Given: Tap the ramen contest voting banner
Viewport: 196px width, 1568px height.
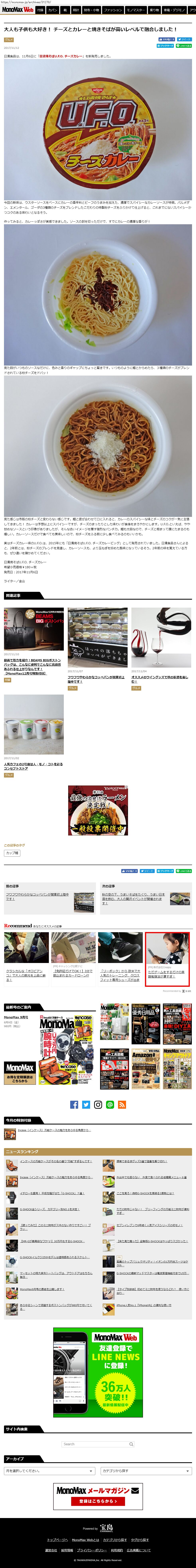Looking at the screenshot, I should 98,809.
